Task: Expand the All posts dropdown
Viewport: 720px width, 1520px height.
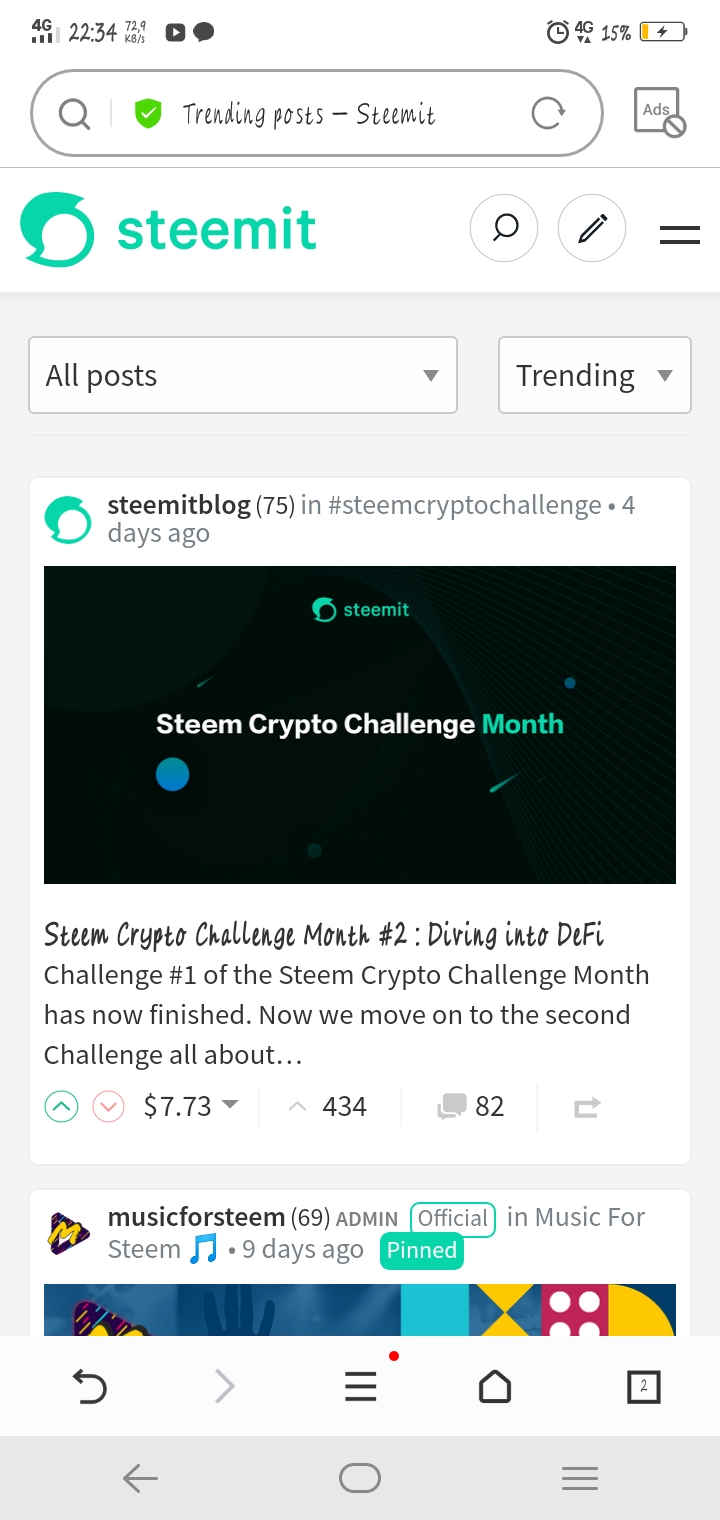Action: coord(243,375)
